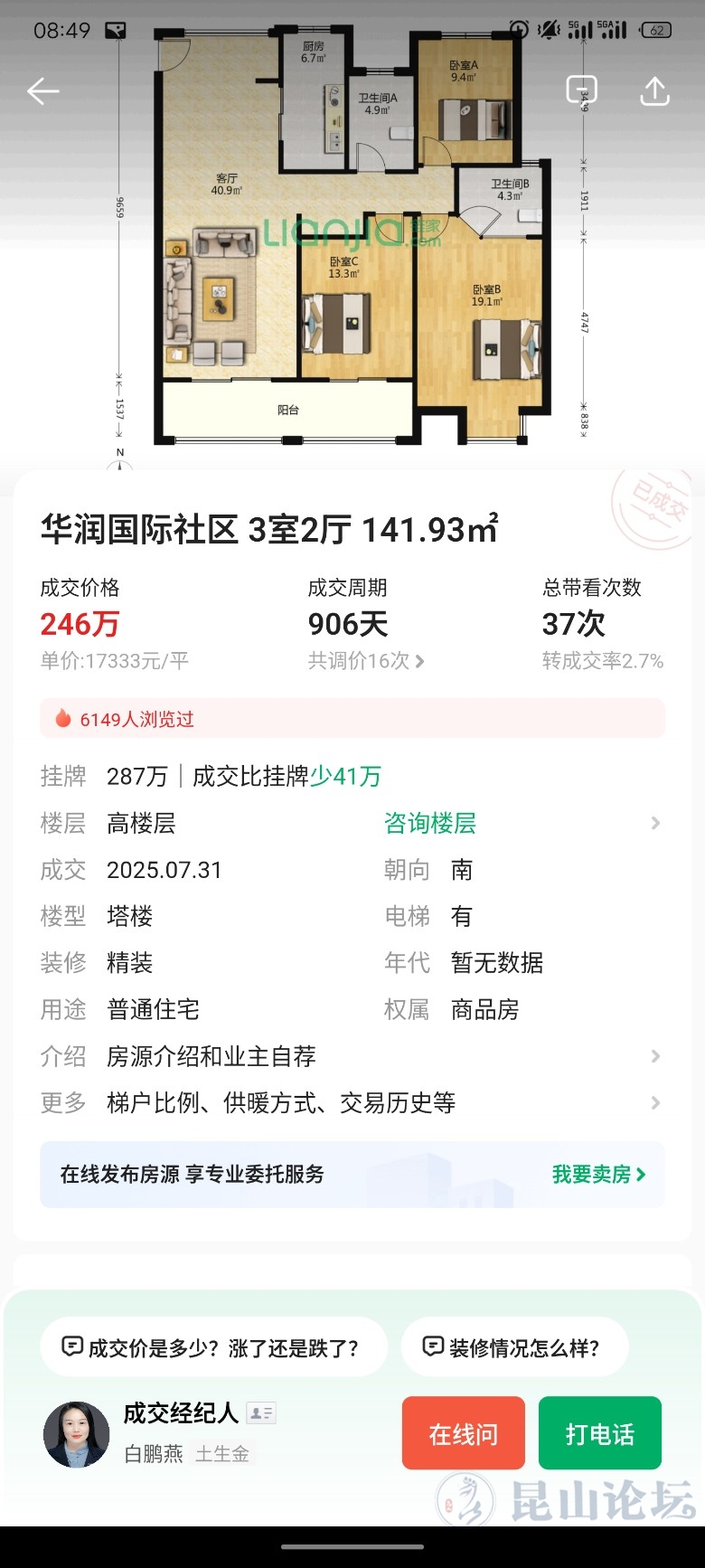Screen dimensions: 705x1568
Task: View the 共调价16次 price adjustment history
Action: (x=366, y=661)
